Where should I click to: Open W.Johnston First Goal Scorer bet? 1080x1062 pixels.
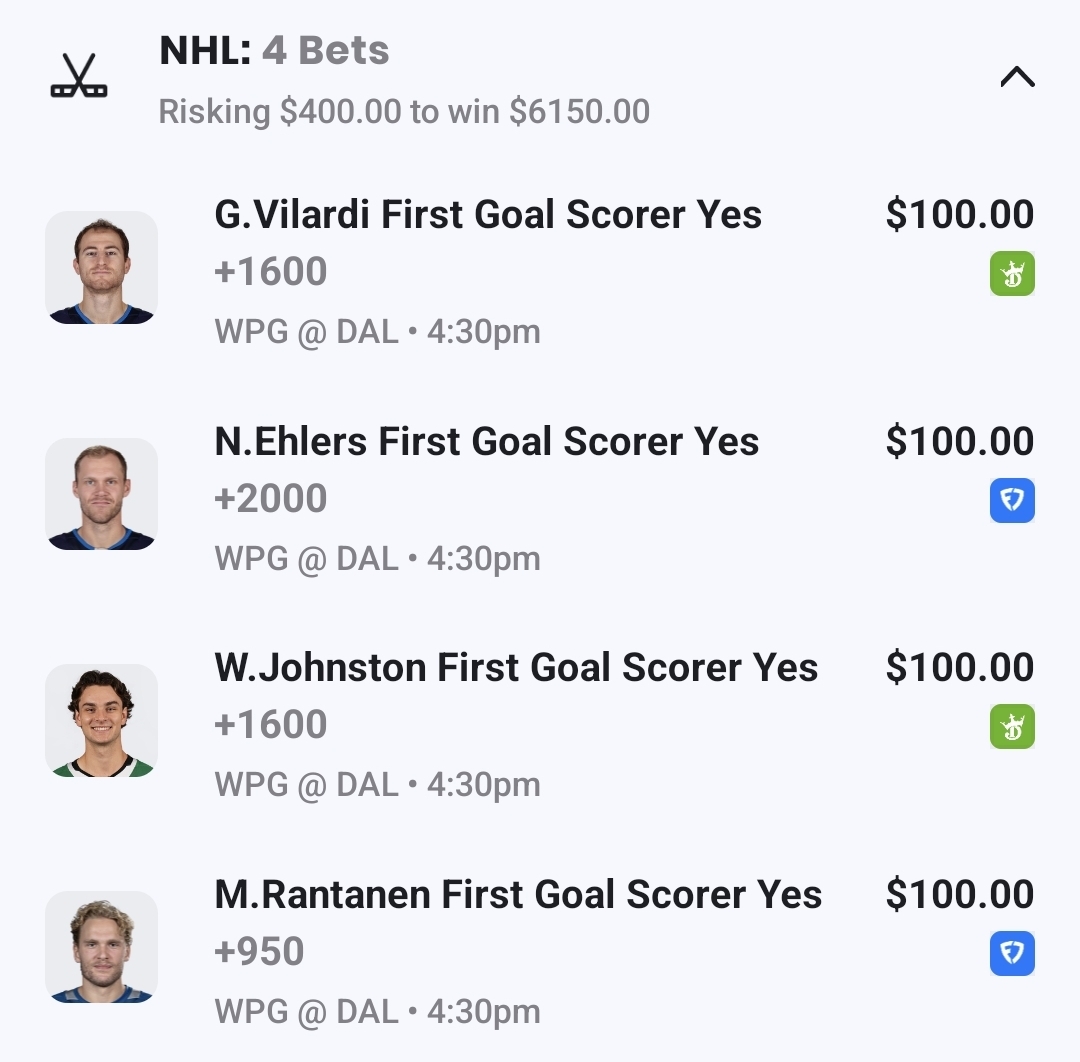tap(516, 668)
